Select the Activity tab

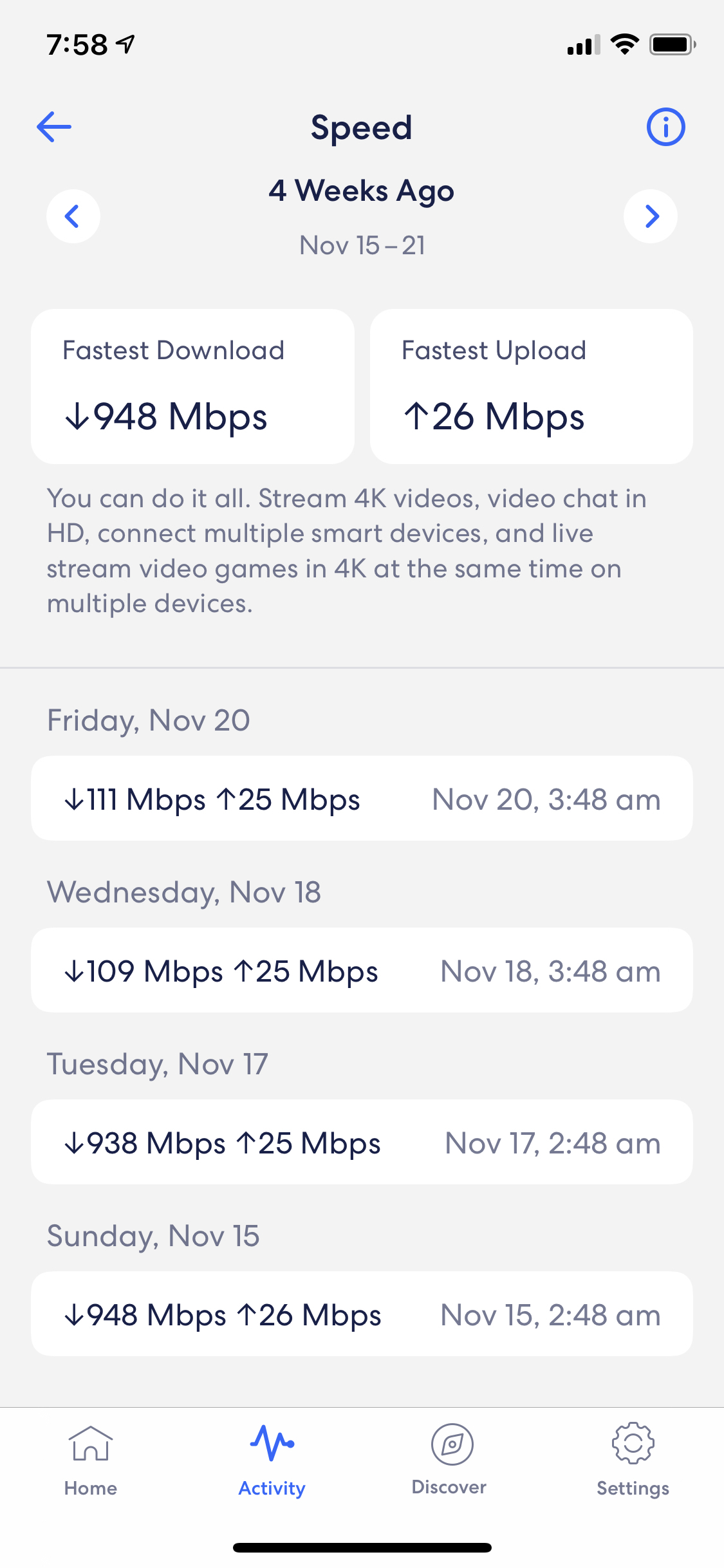point(272,1461)
